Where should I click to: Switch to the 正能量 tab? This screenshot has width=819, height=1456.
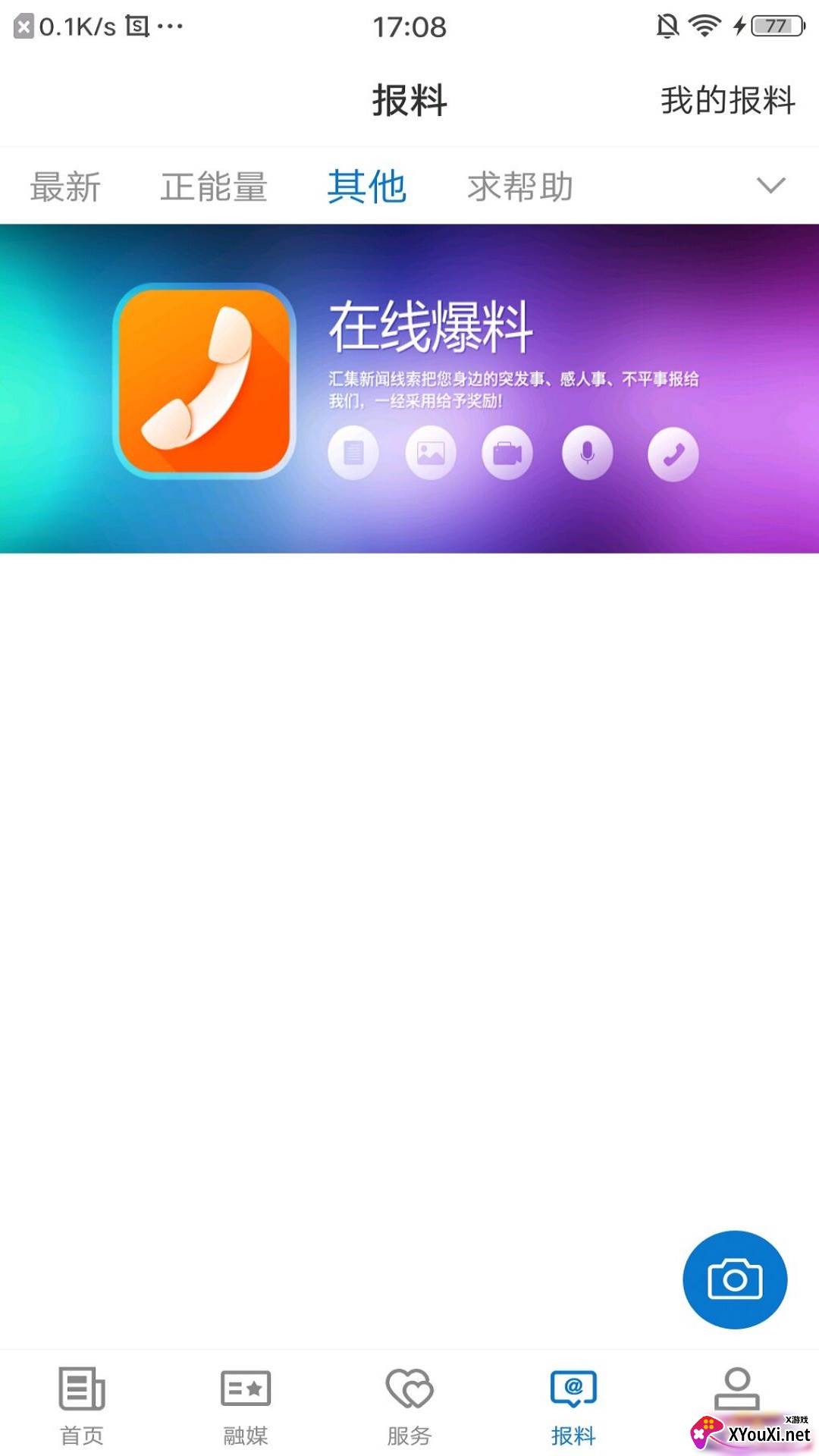point(213,187)
